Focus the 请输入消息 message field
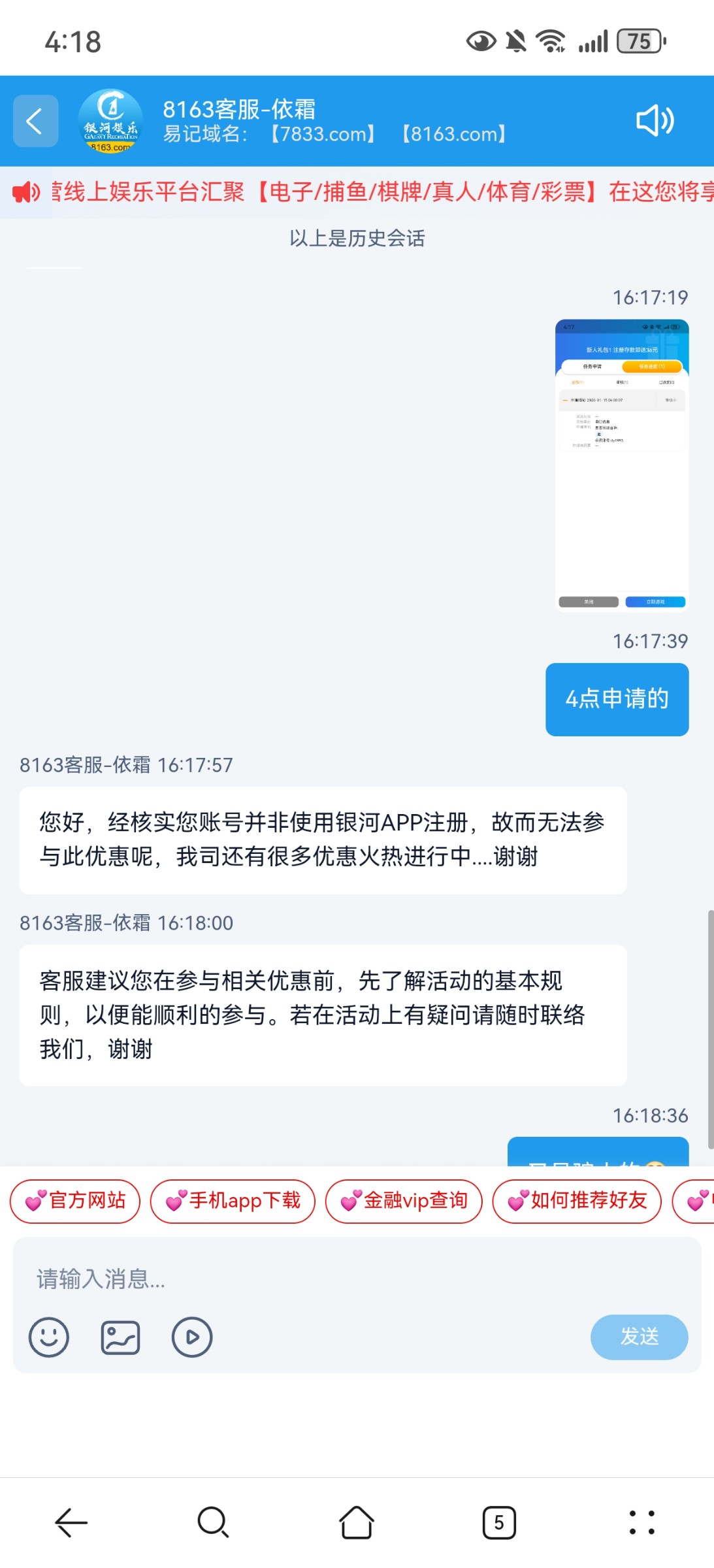 tap(357, 1279)
